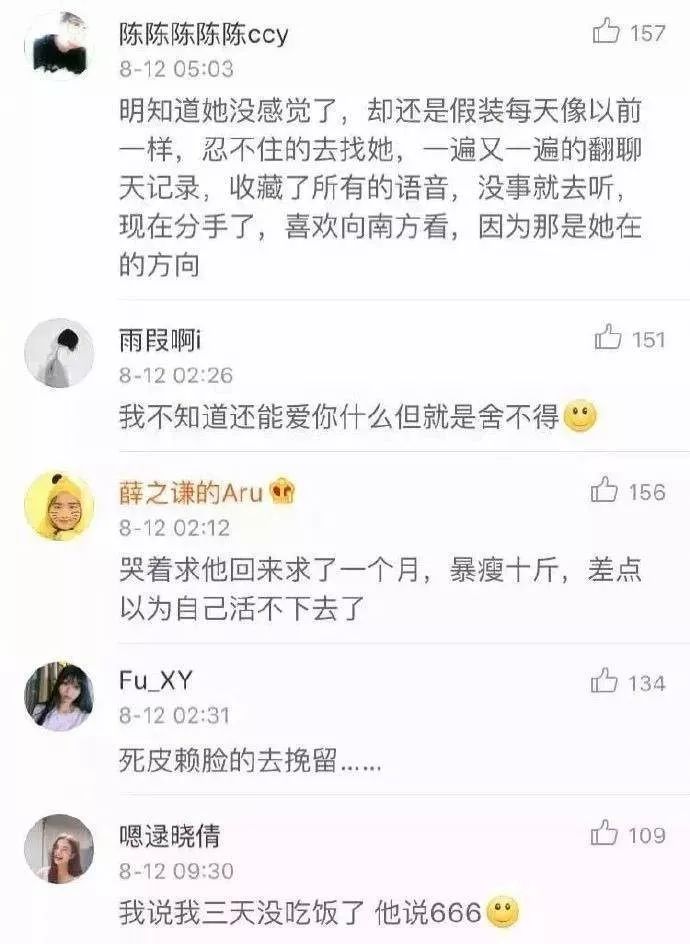Screen dimensions: 690x944
Task: Open the avatar of 薛之谦的Aru
Action: point(58,505)
